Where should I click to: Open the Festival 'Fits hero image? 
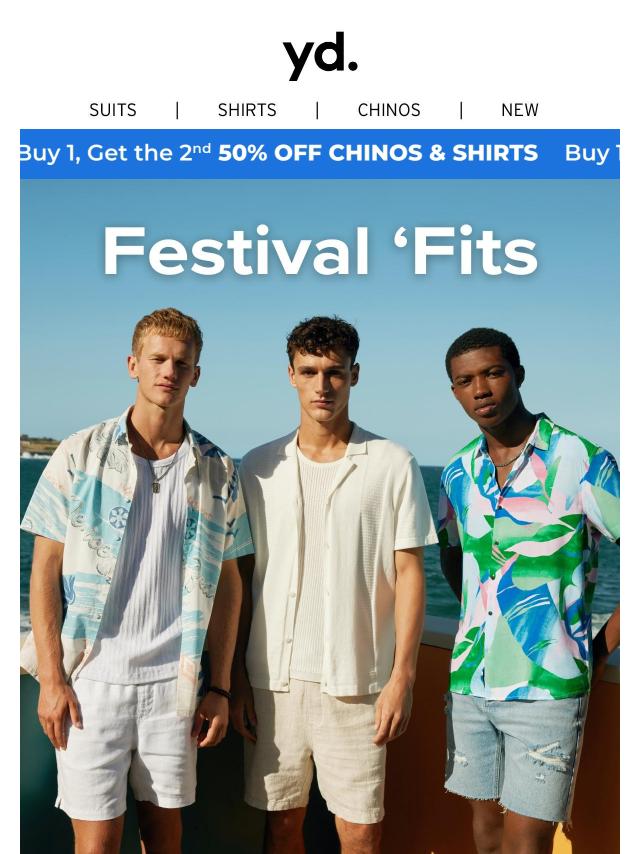(x=320, y=520)
